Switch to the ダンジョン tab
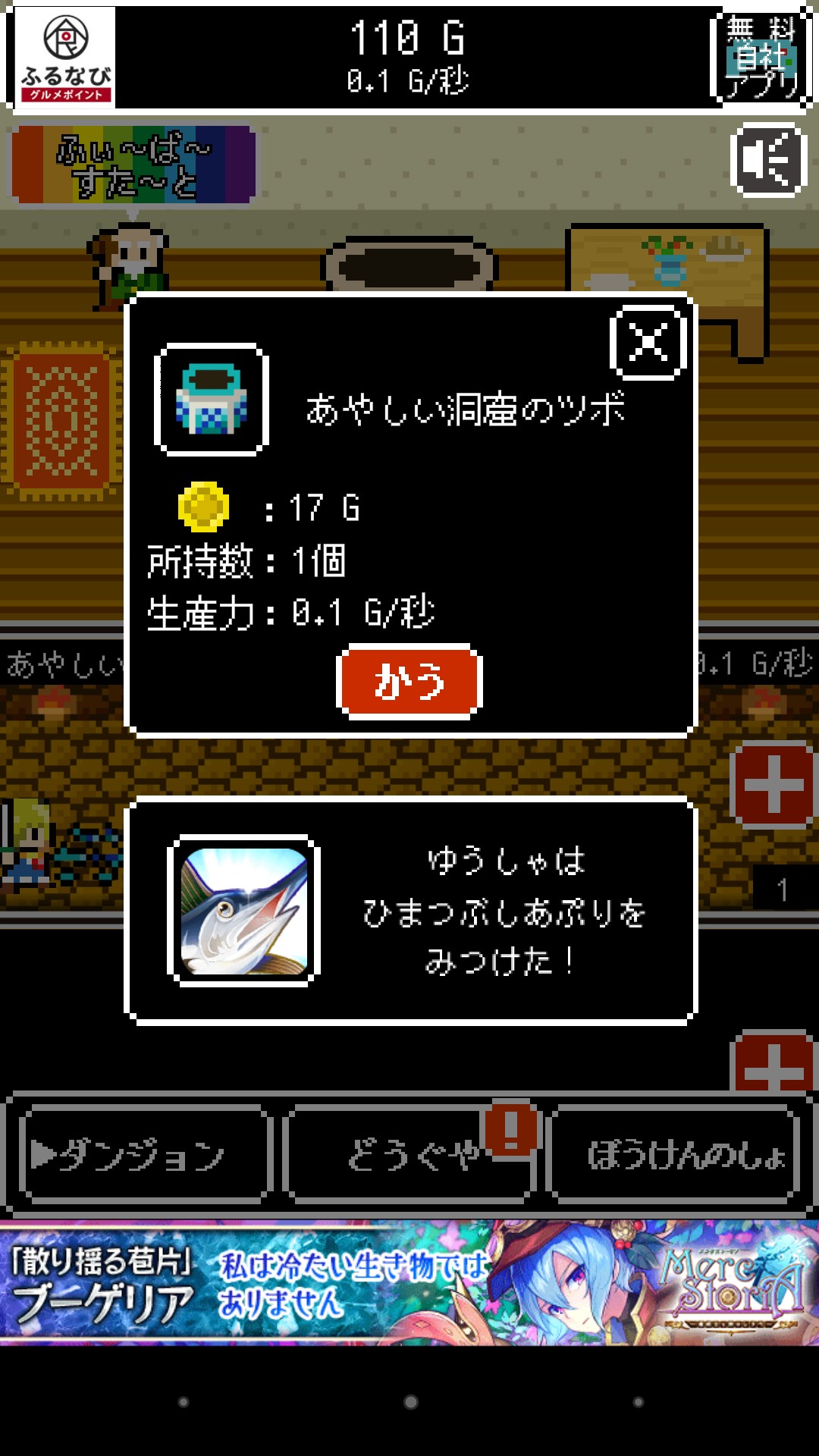Screen dimensions: 819x1456 [x=143, y=1153]
